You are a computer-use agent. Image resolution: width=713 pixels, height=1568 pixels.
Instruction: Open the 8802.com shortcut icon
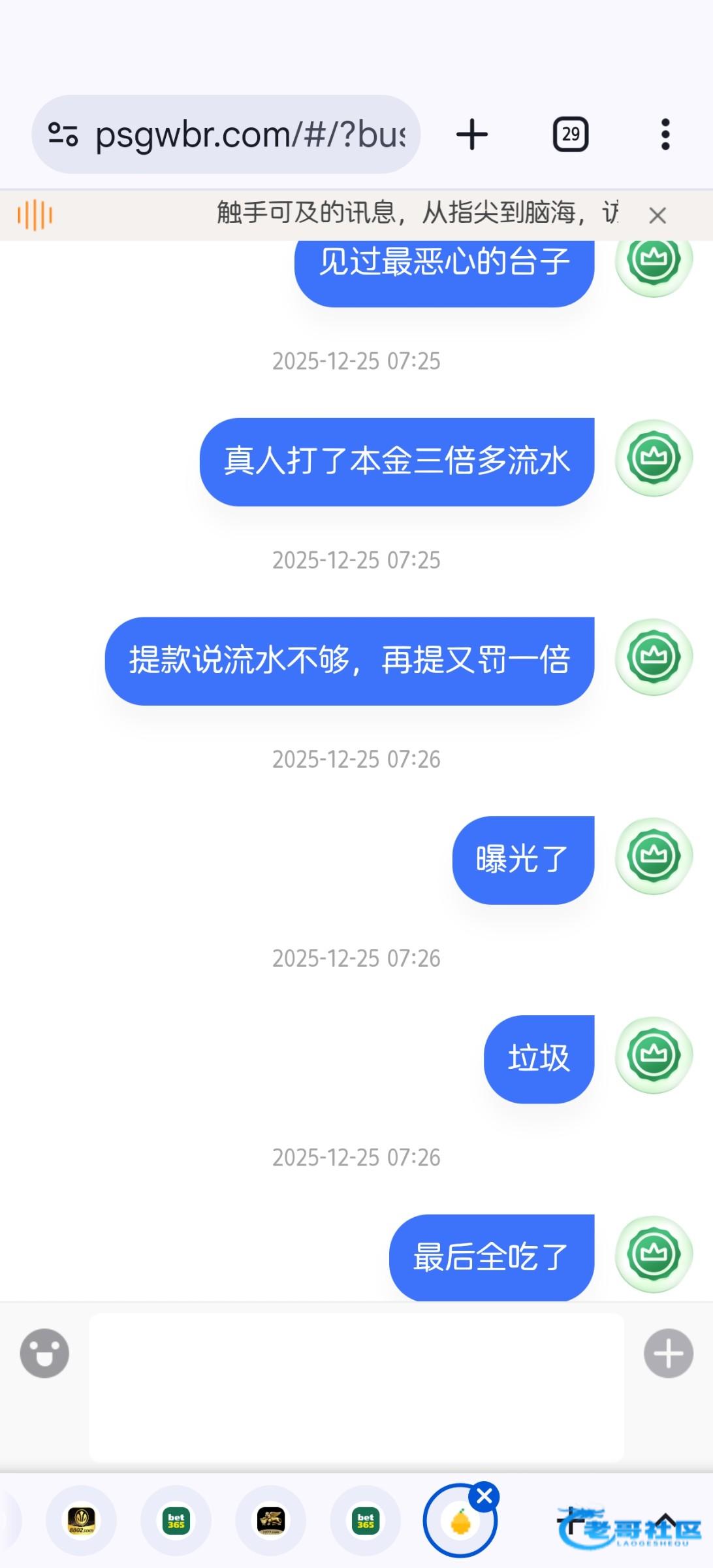tap(82, 1520)
